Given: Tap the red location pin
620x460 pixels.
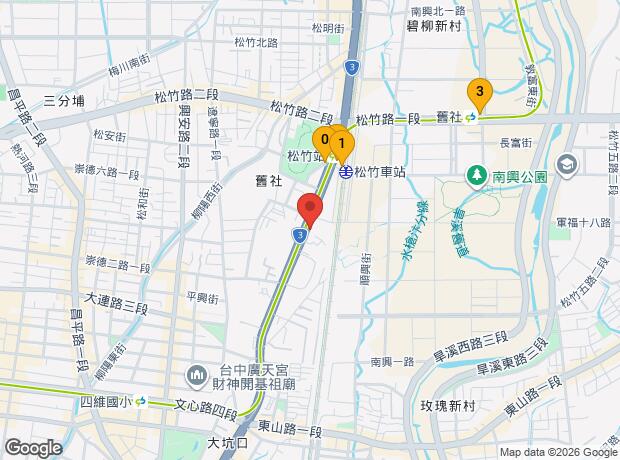Looking at the screenshot, I should (x=310, y=209).
